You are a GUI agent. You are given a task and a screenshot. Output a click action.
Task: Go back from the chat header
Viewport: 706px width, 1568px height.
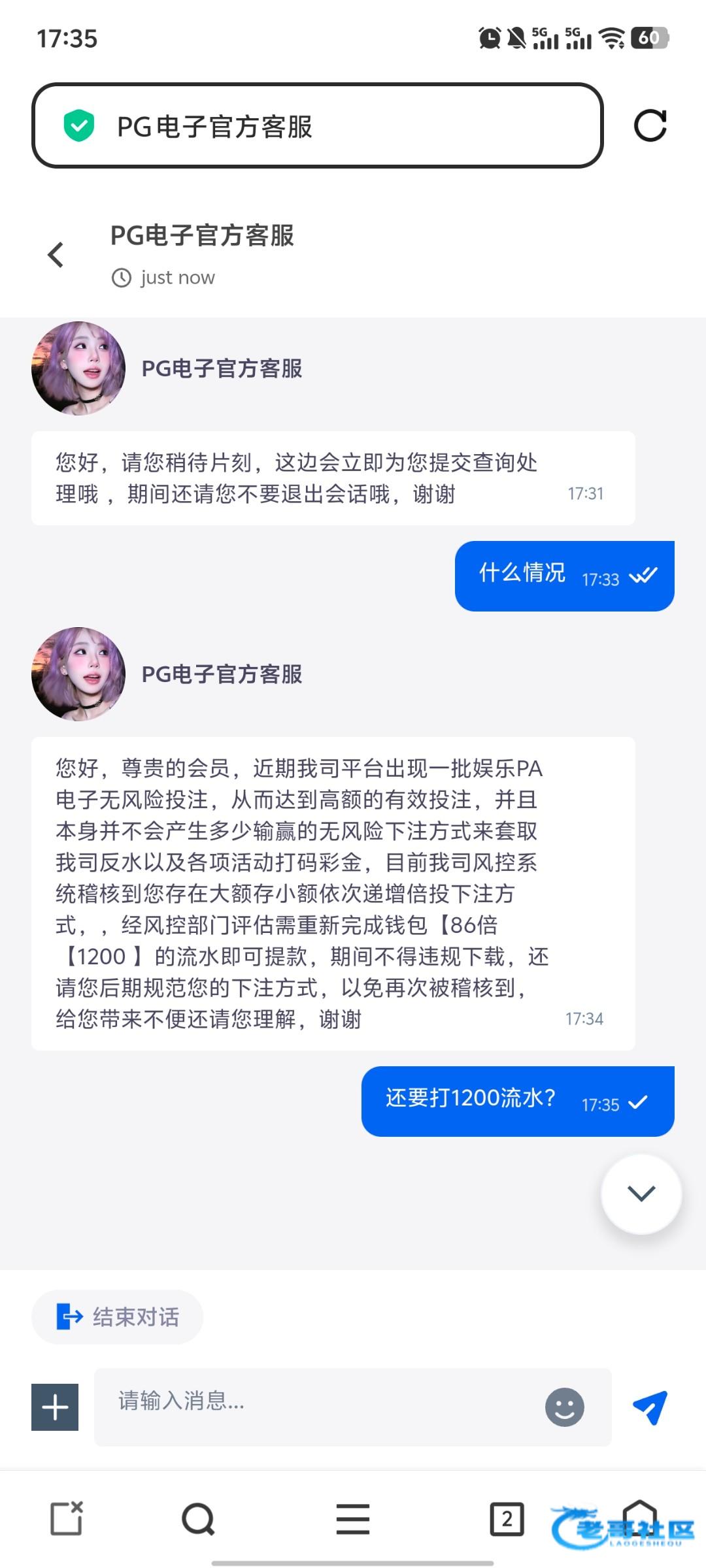(56, 255)
